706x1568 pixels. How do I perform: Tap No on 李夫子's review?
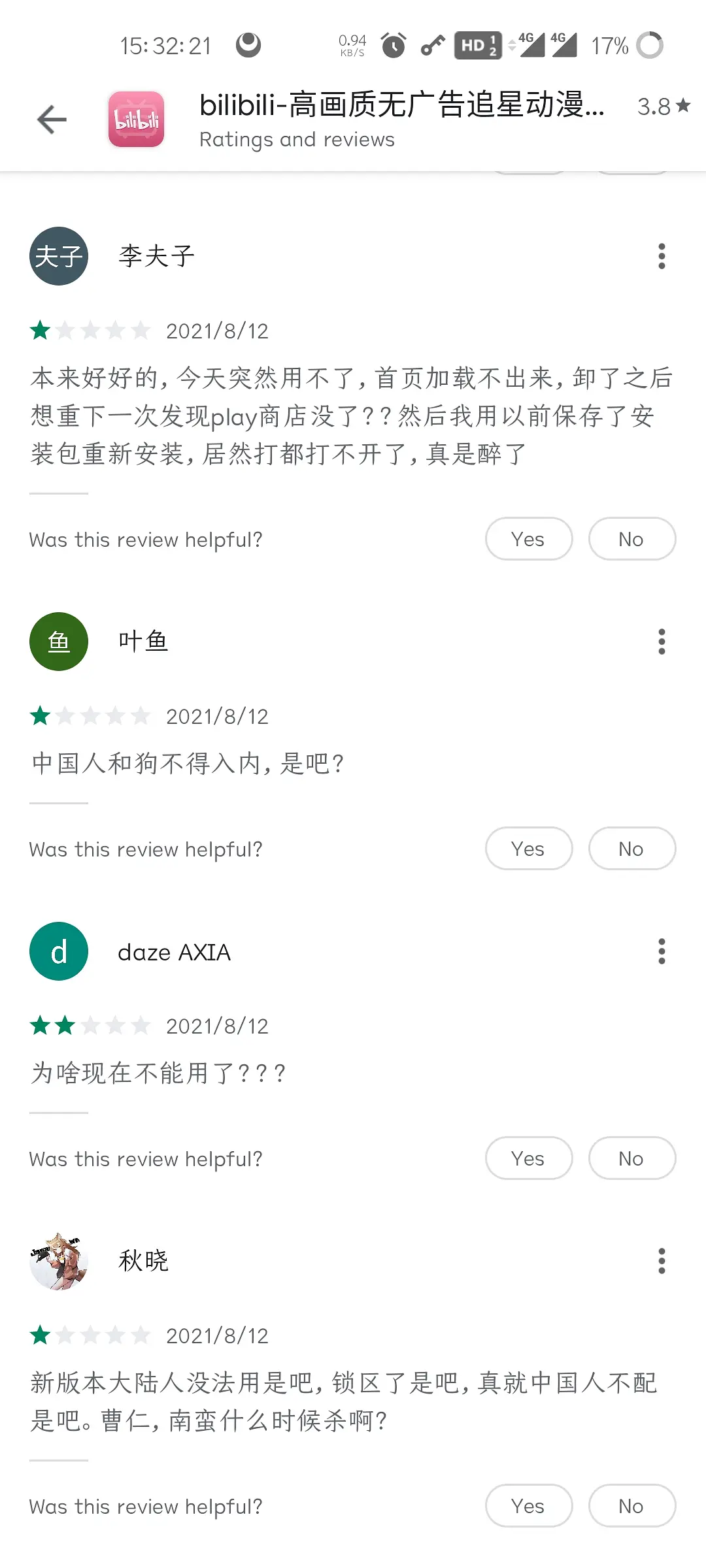(x=631, y=539)
